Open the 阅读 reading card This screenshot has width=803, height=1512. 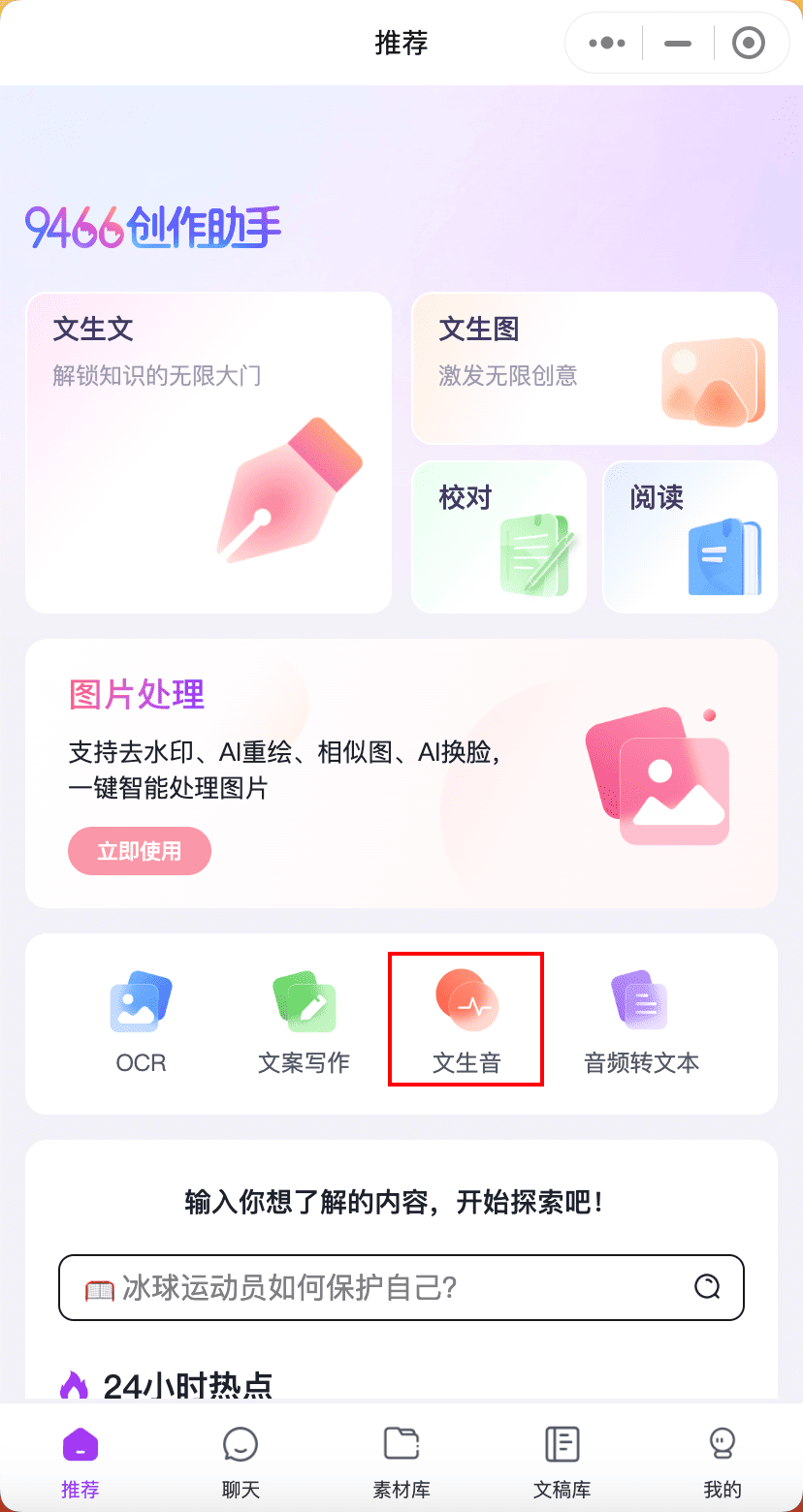tap(690, 537)
